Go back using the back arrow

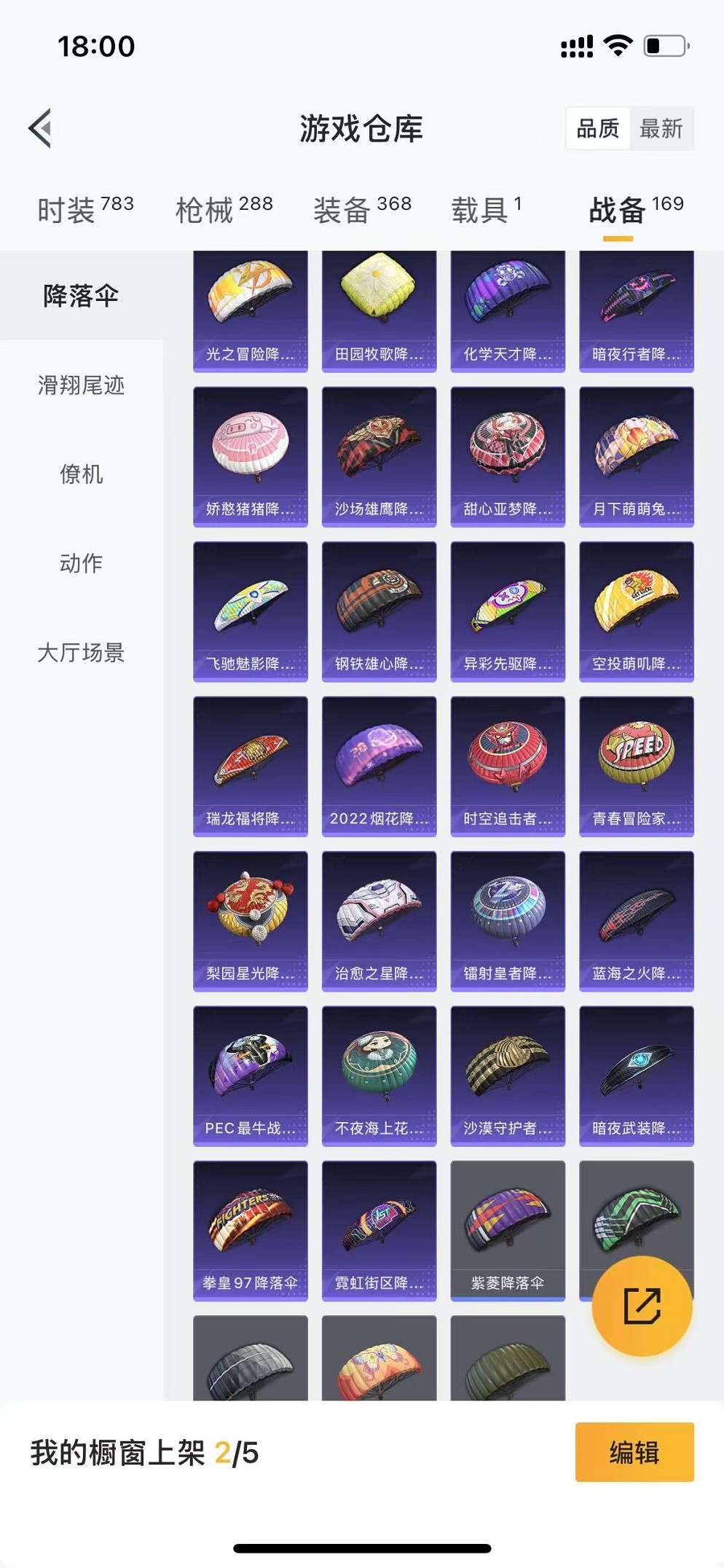pos(41,128)
